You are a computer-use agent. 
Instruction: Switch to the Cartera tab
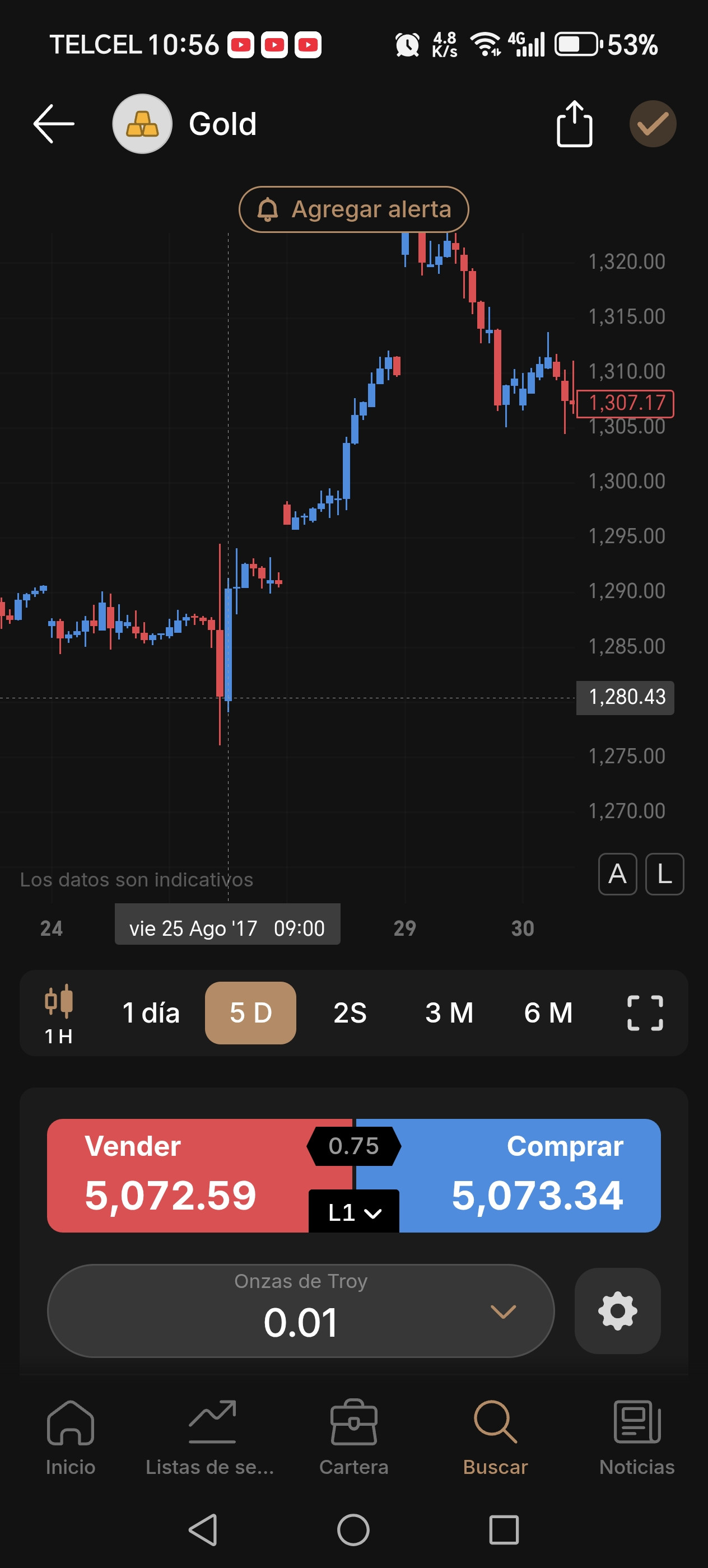click(353, 1438)
